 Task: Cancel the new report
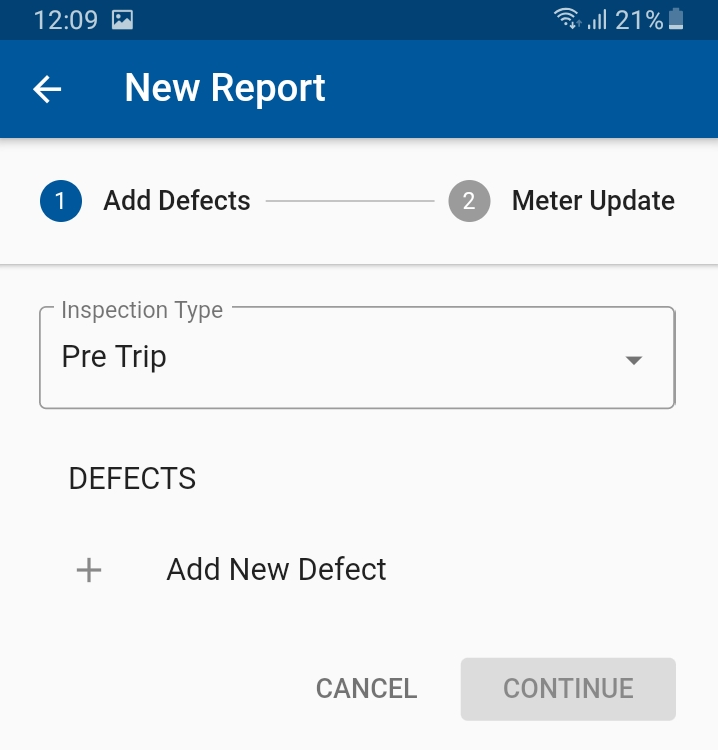click(x=366, y=688)
